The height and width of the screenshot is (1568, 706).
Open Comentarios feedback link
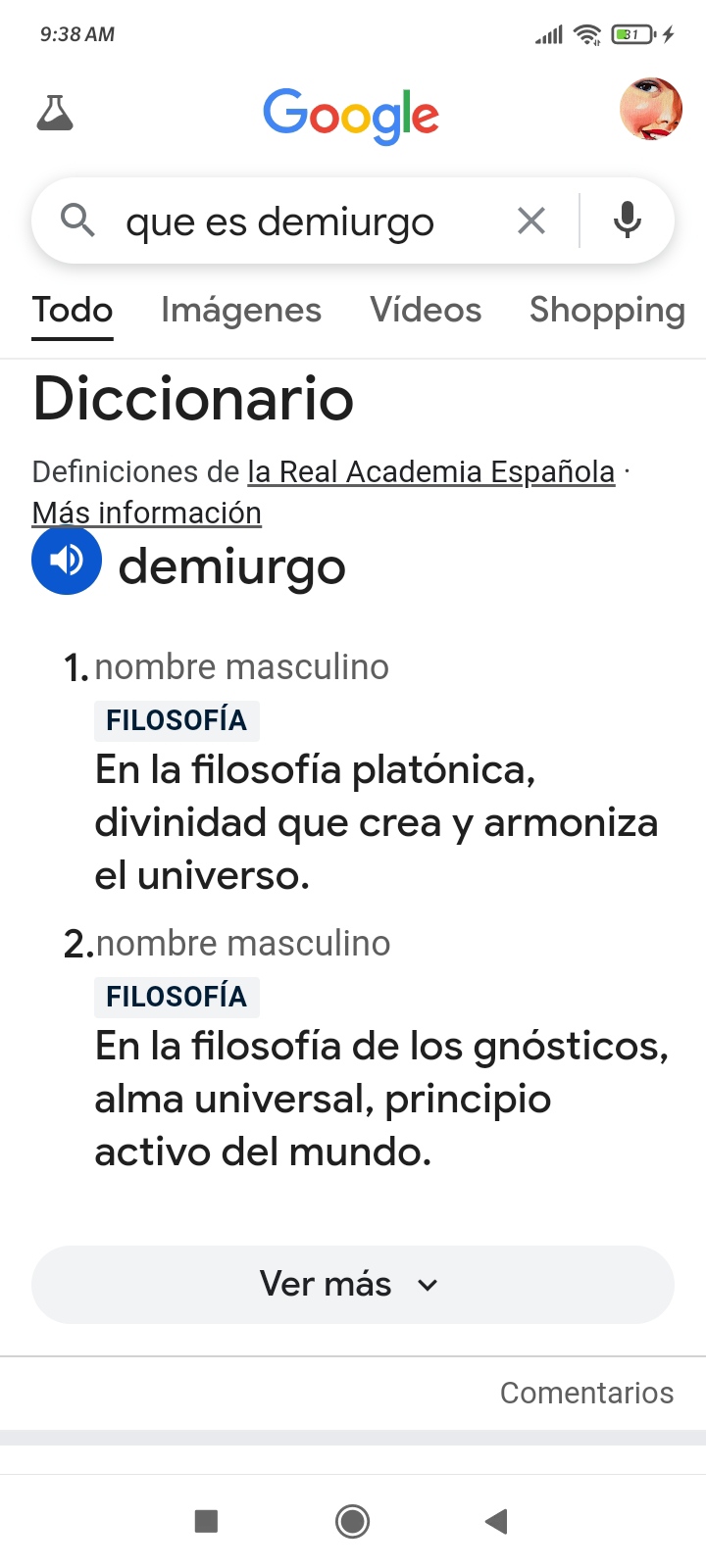pyautogui.click(x=586, y=1393)
